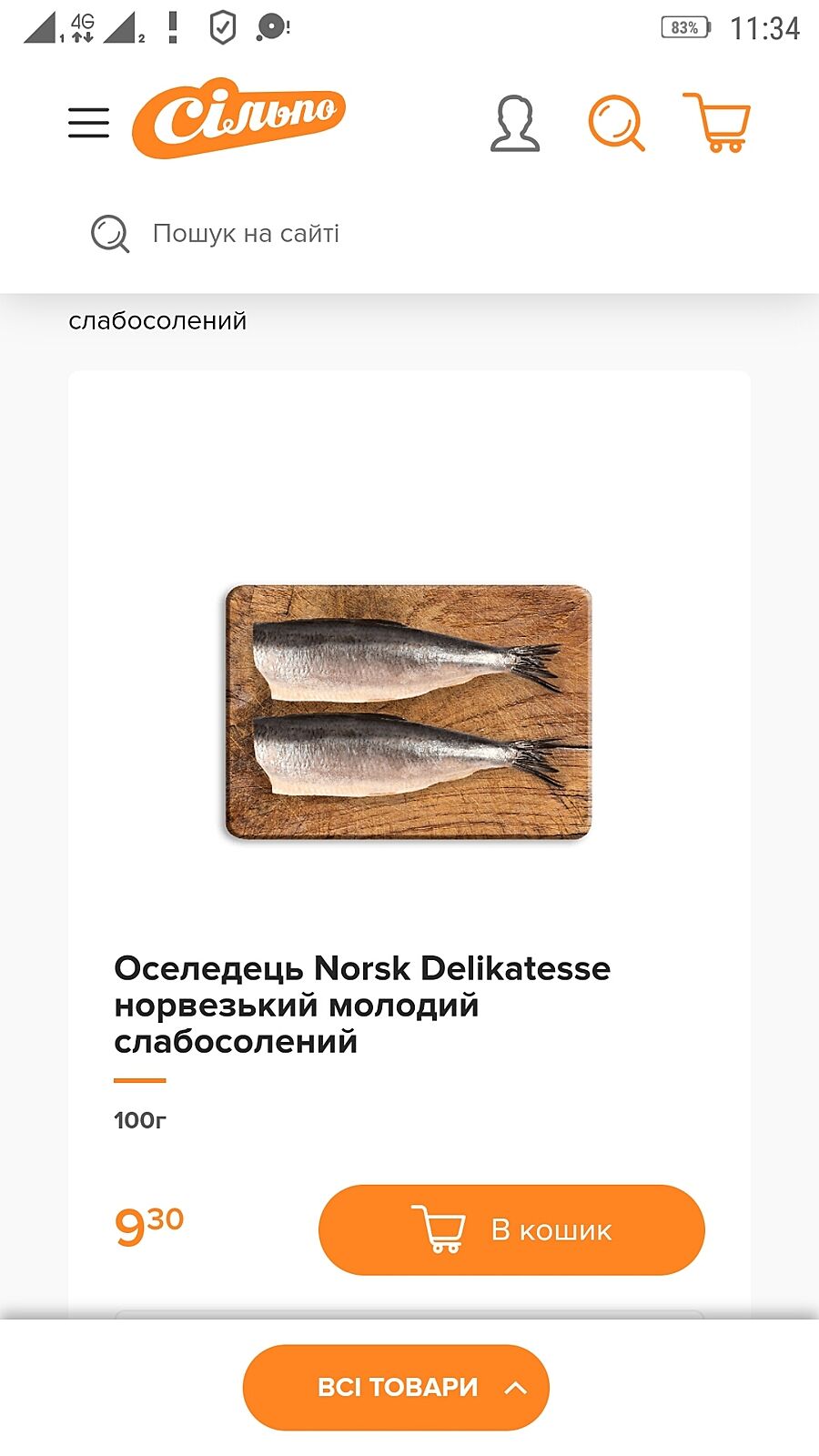819x1456 pixels.
Task: Open the shopping cart
Action: [718, 123]
